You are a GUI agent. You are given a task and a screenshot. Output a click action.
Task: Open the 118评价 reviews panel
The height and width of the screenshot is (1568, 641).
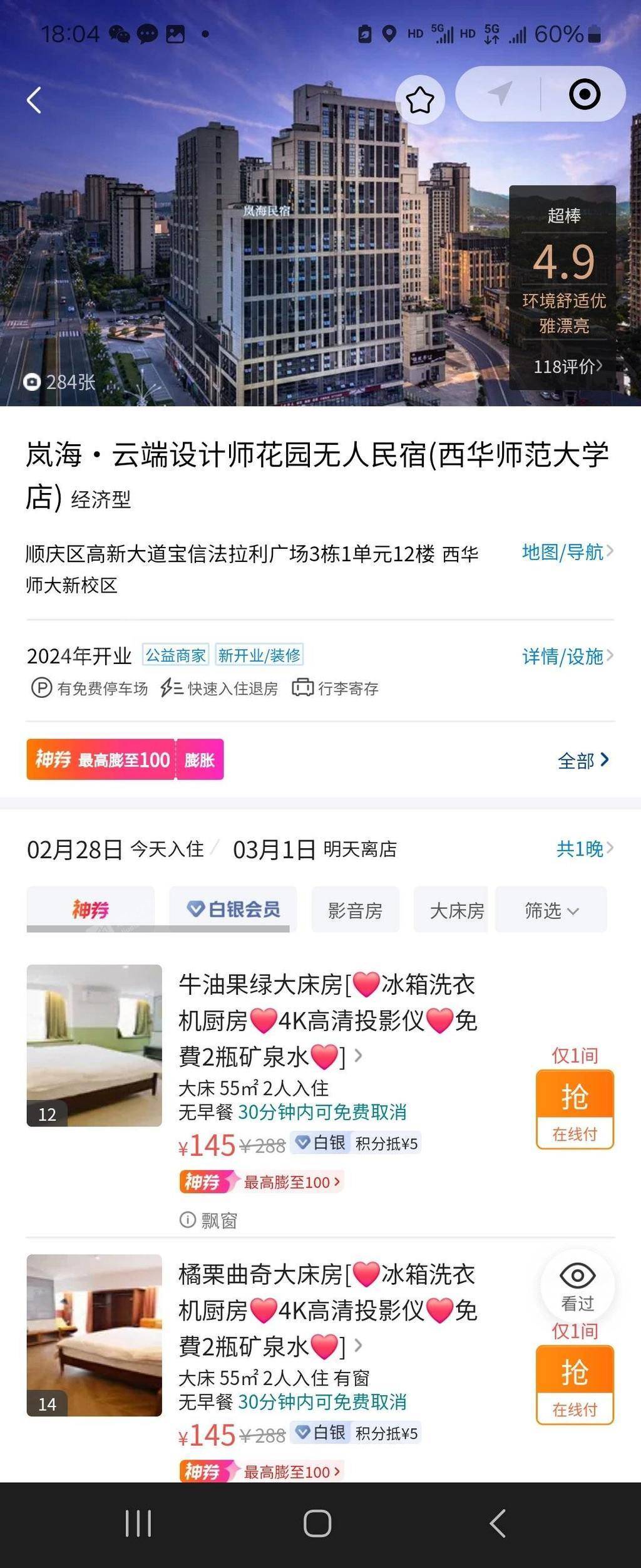click(x=567, y=366)
